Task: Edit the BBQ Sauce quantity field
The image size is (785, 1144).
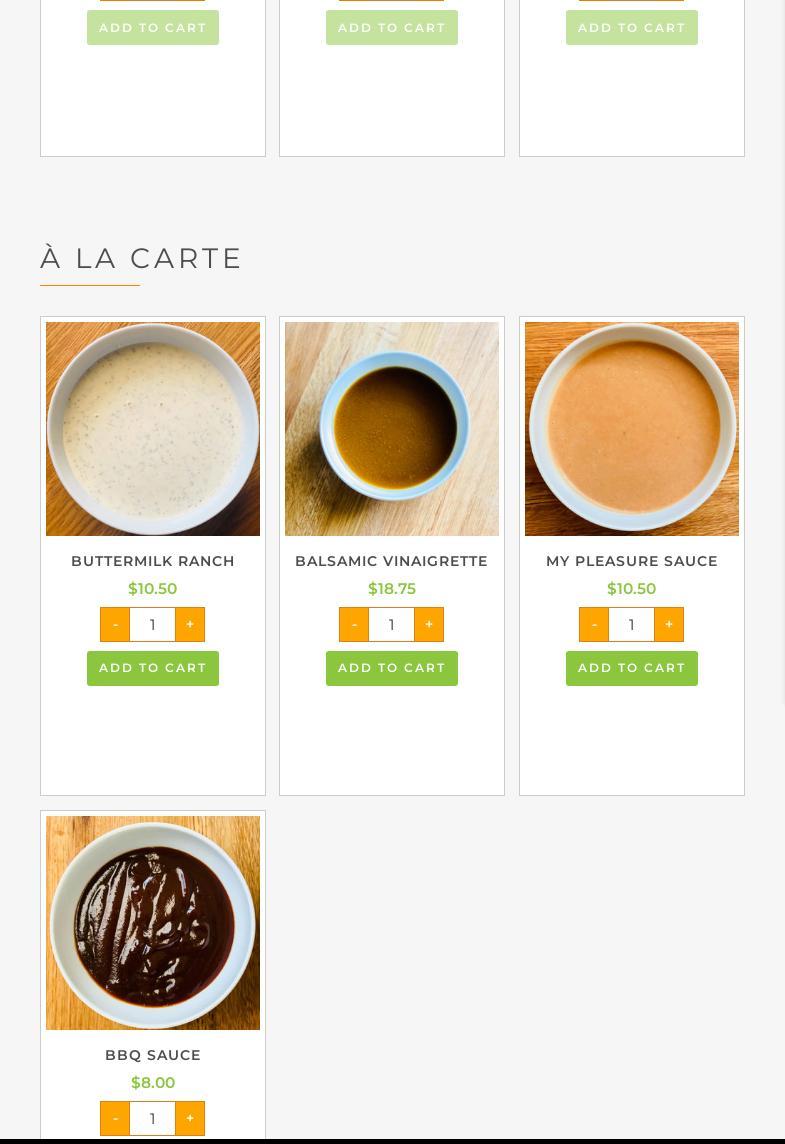Action: pyautogui.click(x=152, y=1118)
